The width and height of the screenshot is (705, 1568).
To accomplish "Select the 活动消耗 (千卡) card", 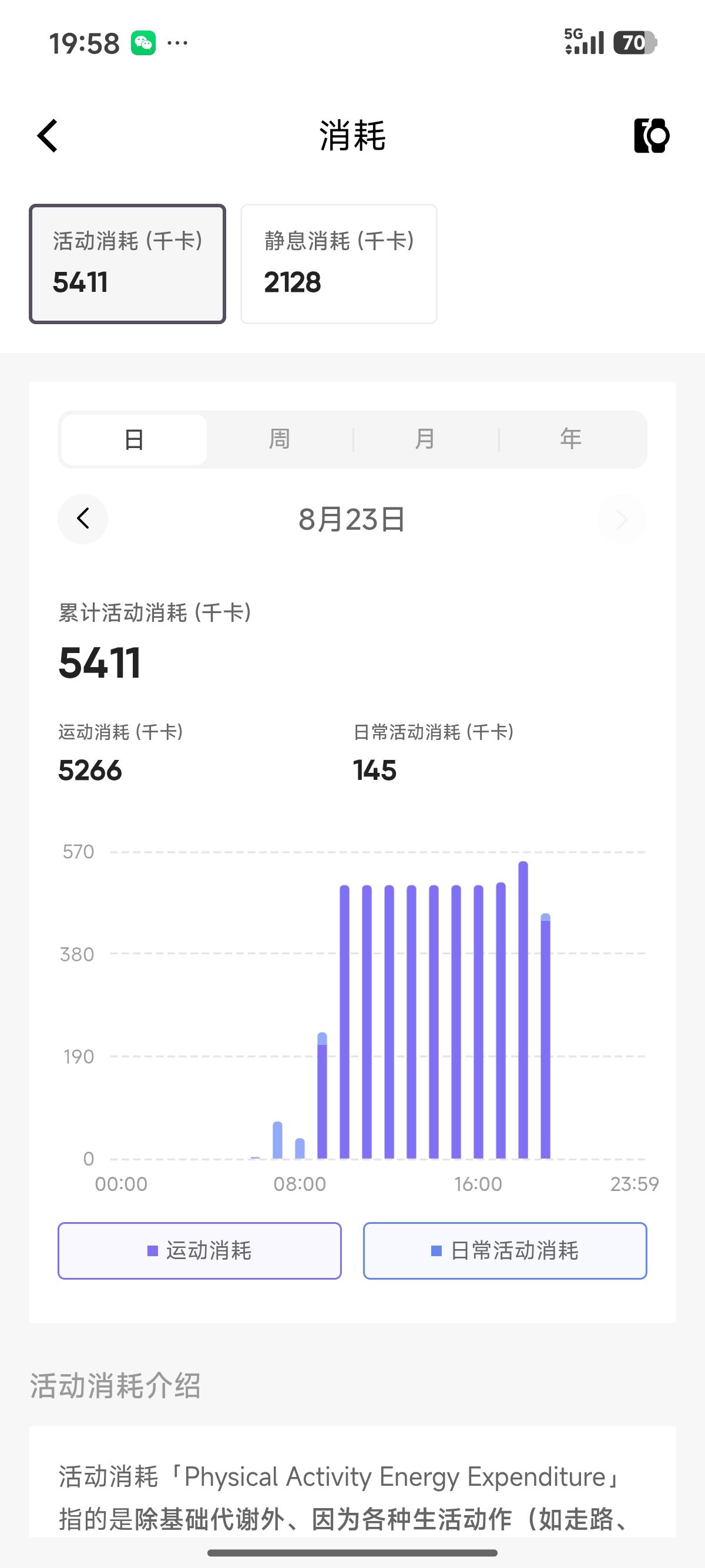I will point(127,264).
